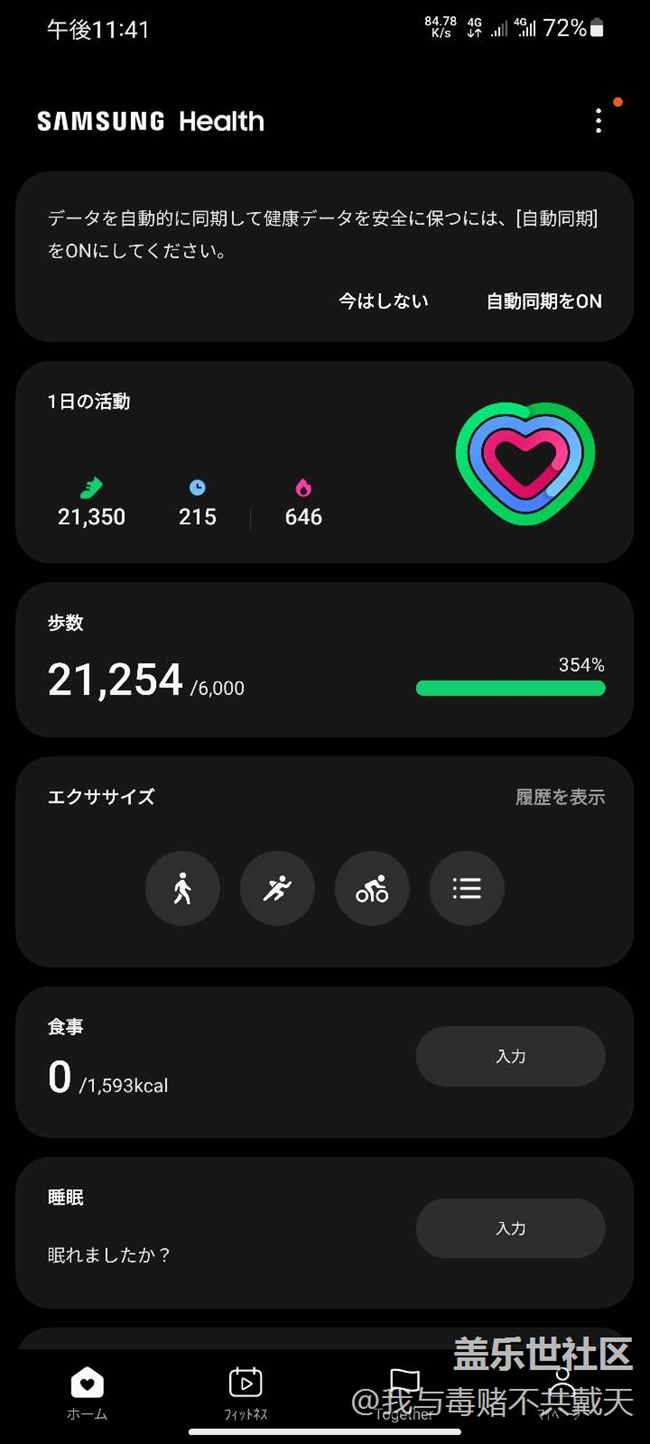Viewport: 650px width, 1444px height.
Task: Start a running exercise
Action: pyautogui.click(x=277, y=888)
